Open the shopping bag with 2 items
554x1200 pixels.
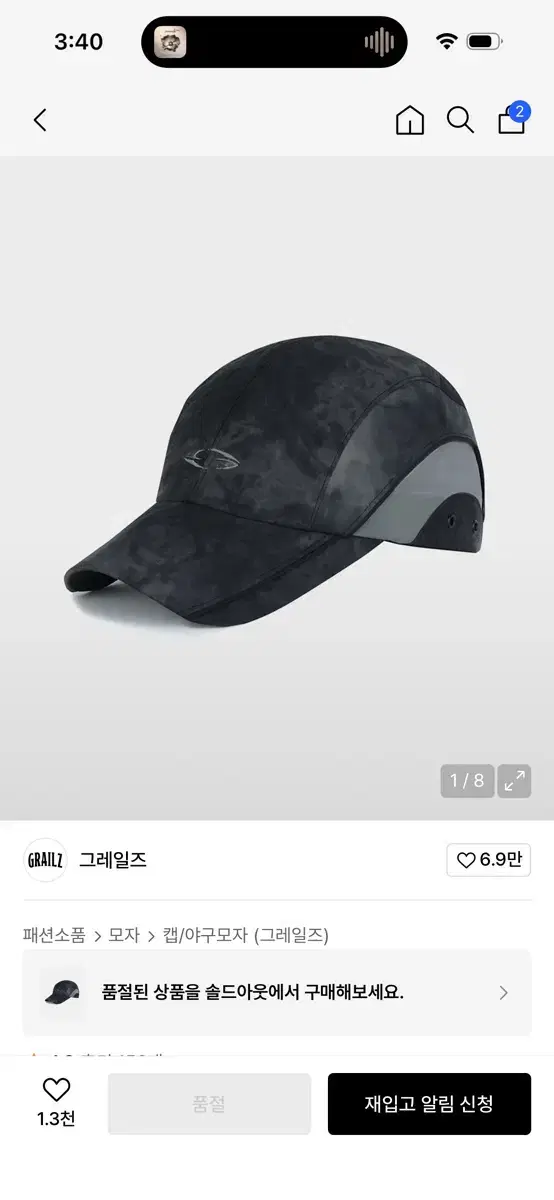[x=512, y=119]
